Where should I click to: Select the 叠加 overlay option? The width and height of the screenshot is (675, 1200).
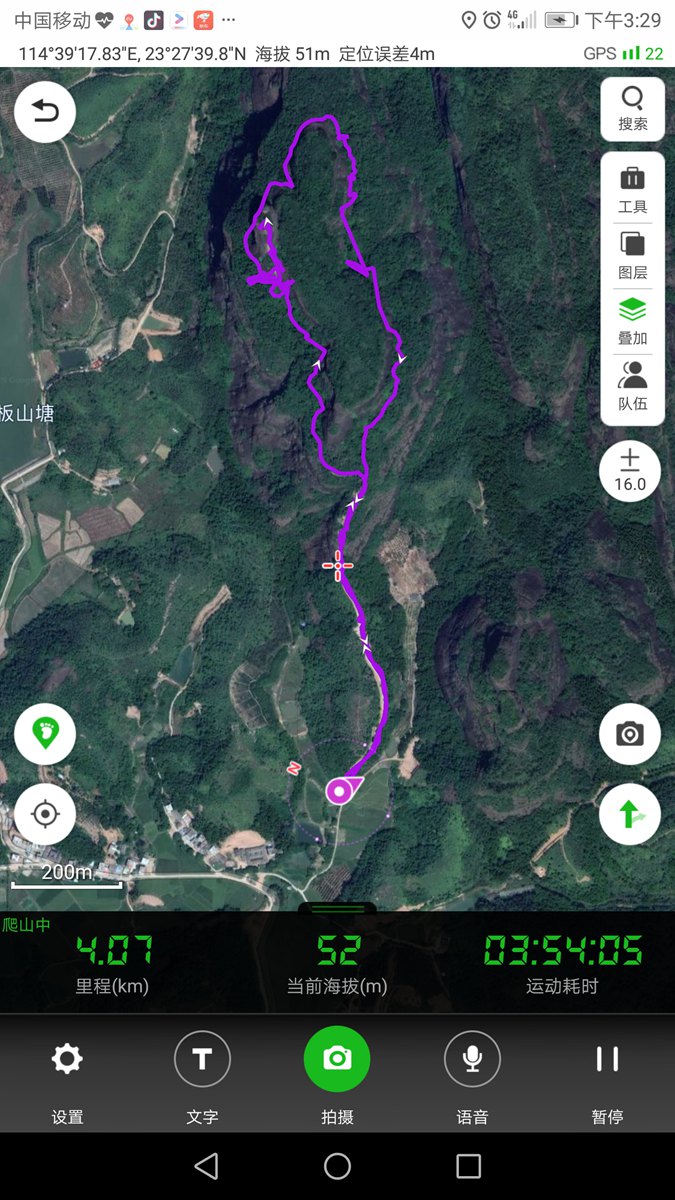coord(632,321)
